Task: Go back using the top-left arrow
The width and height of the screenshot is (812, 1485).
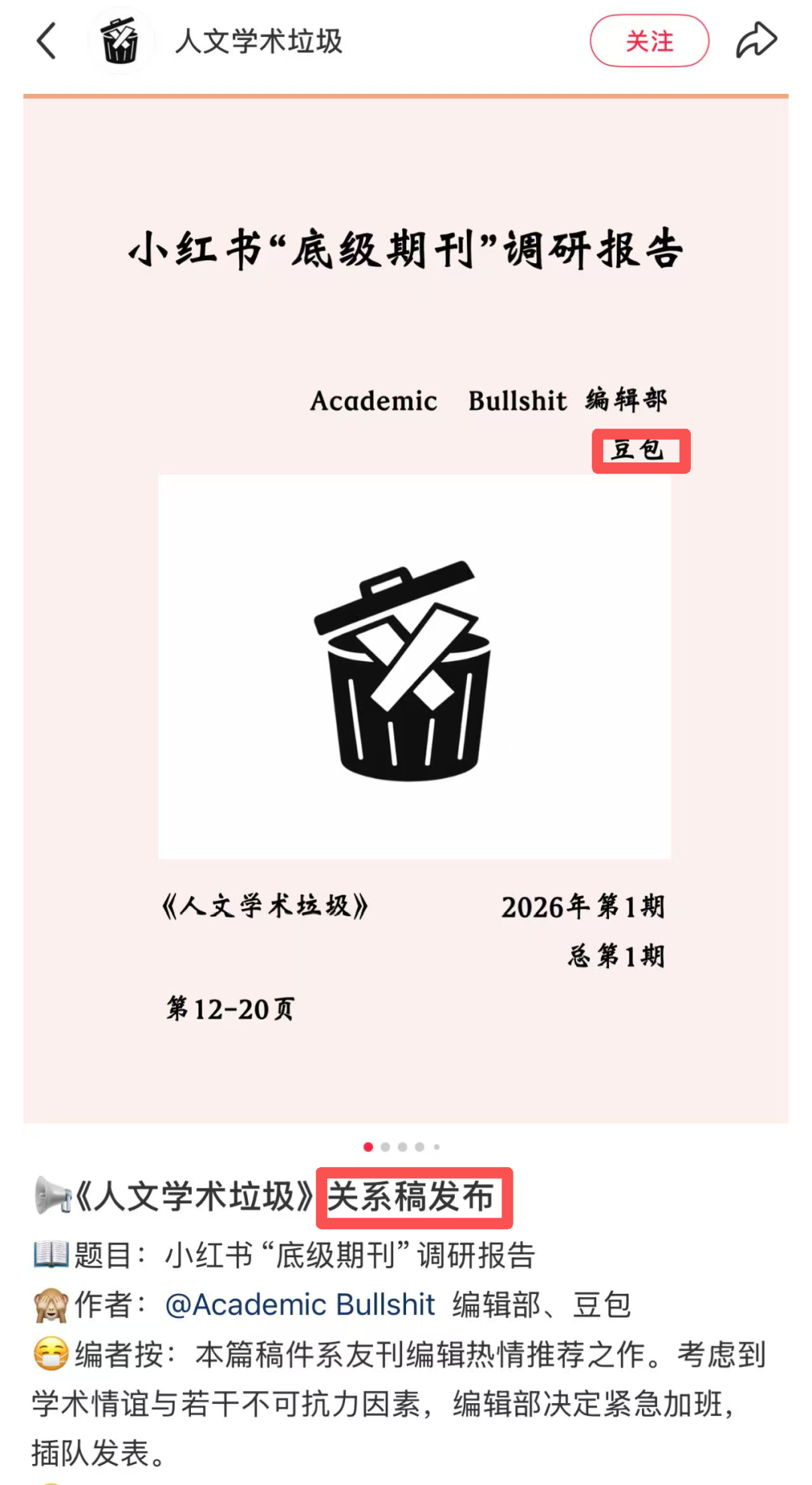Action: (x=47, y=41)
